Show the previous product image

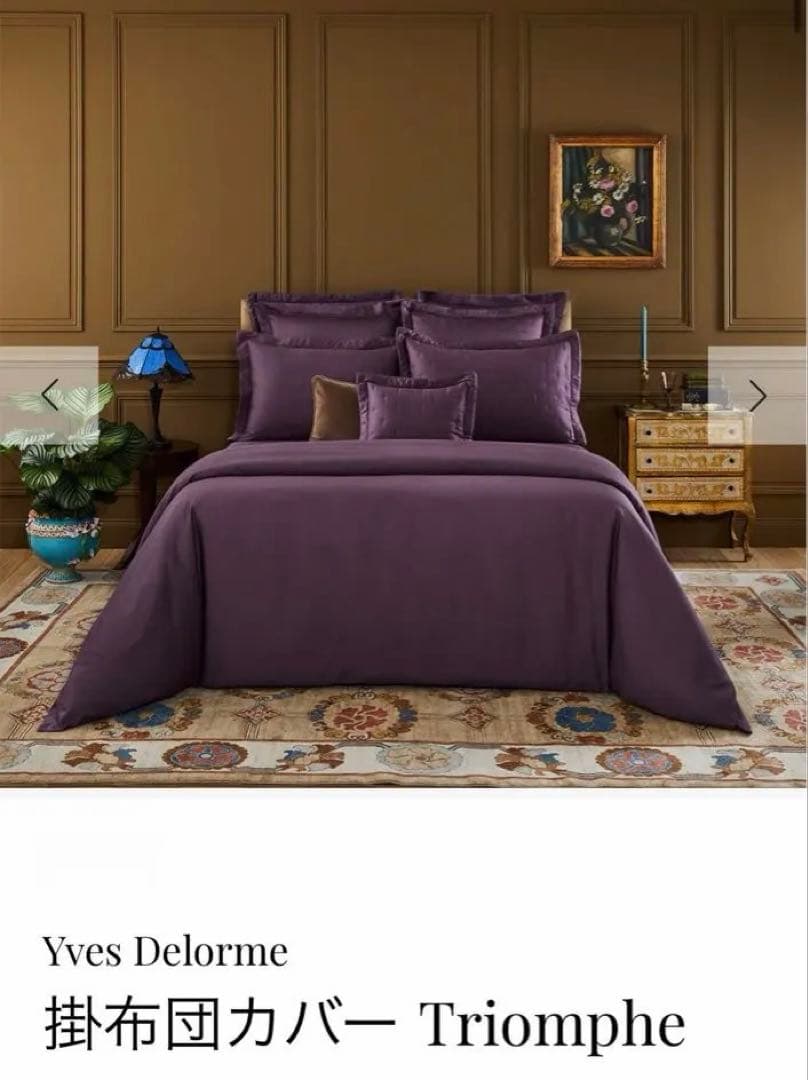click(49, 396)
